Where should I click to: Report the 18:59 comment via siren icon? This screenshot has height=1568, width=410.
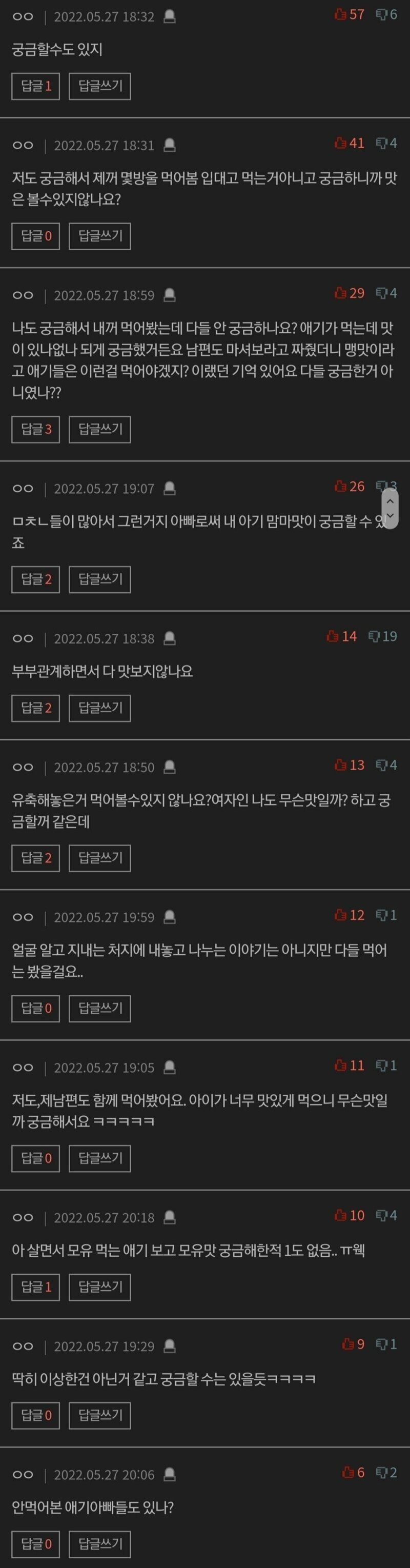(170, 296)
